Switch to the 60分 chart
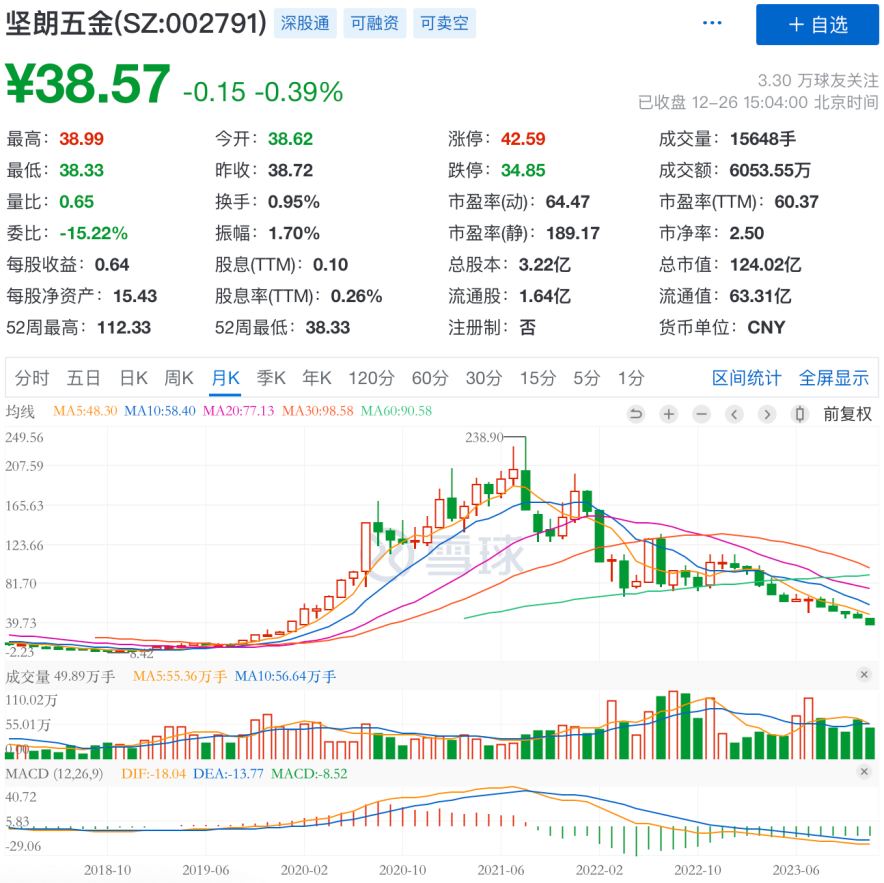The height and width of the screenshot is (883, 884). [x=430, y=378]
